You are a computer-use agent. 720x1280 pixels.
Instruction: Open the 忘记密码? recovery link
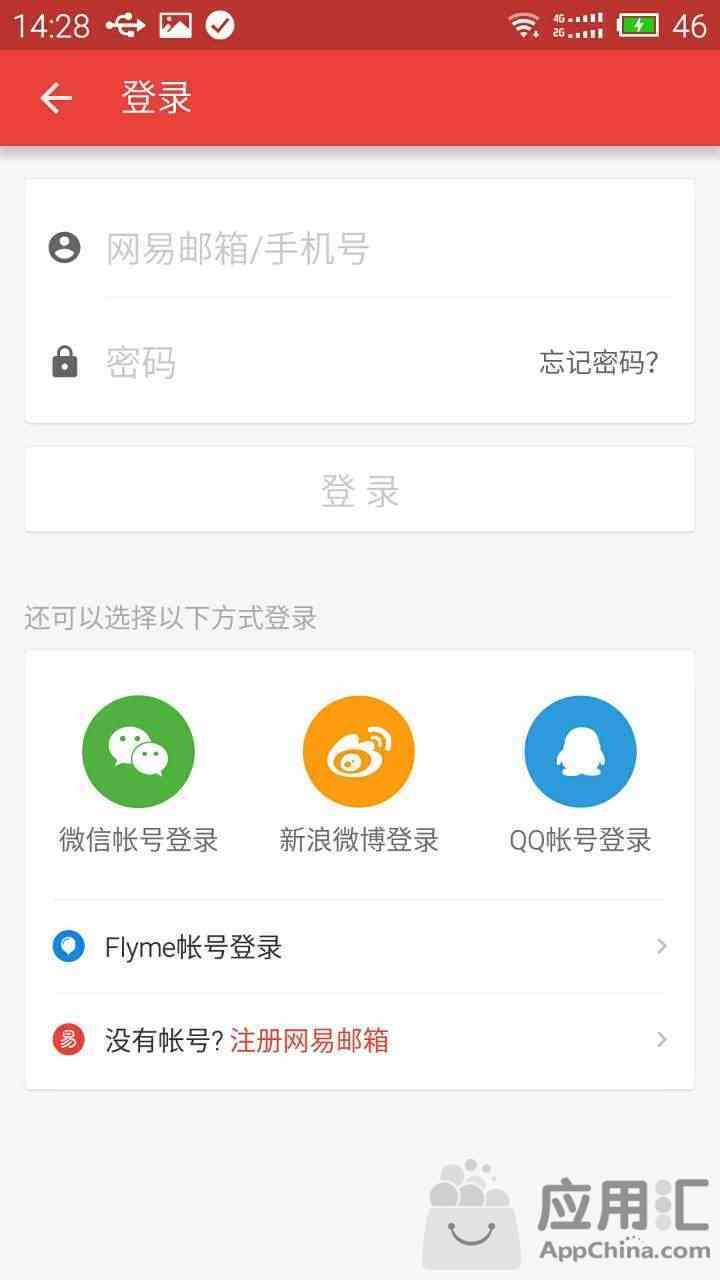[x=599, y=362]
